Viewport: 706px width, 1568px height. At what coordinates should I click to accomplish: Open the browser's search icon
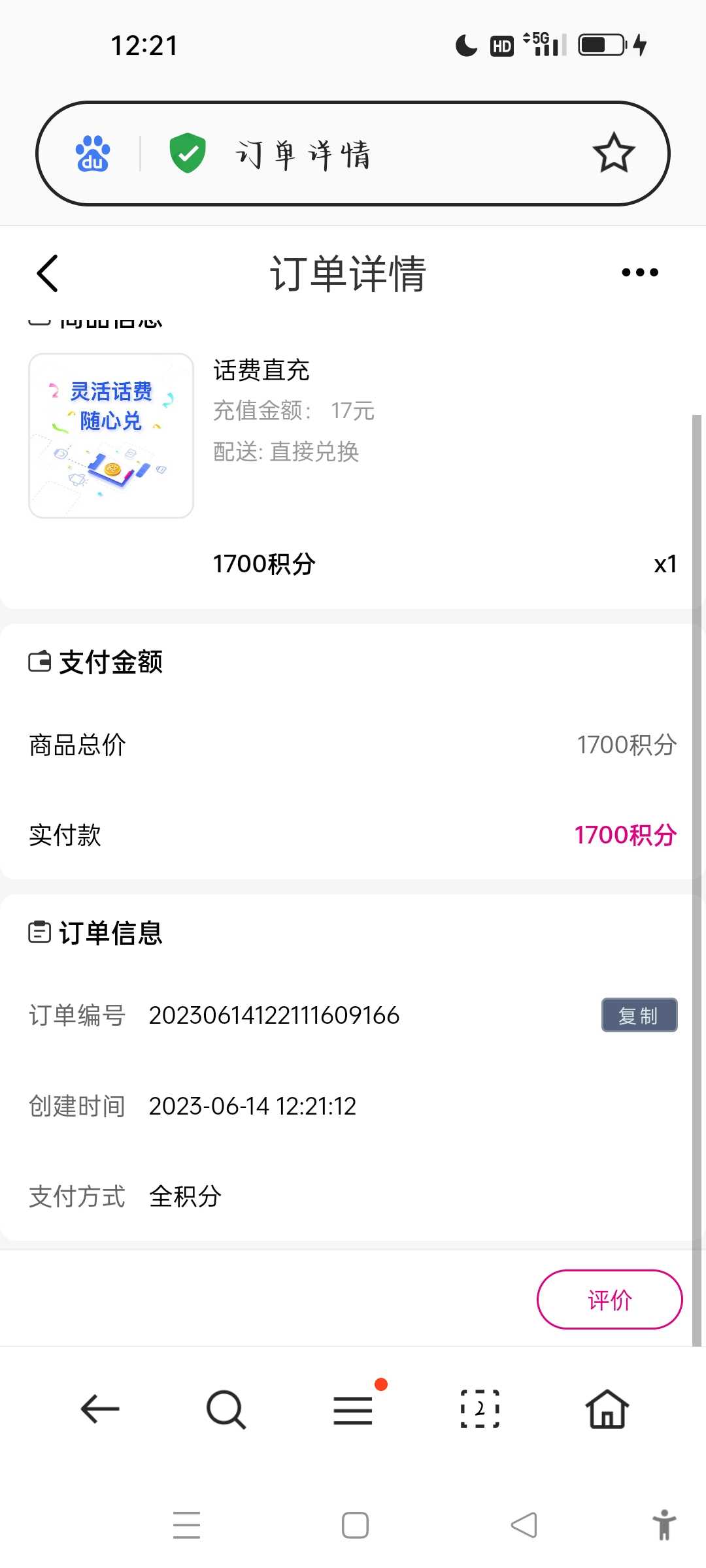pyautogui.click(x=226, y=1409)
